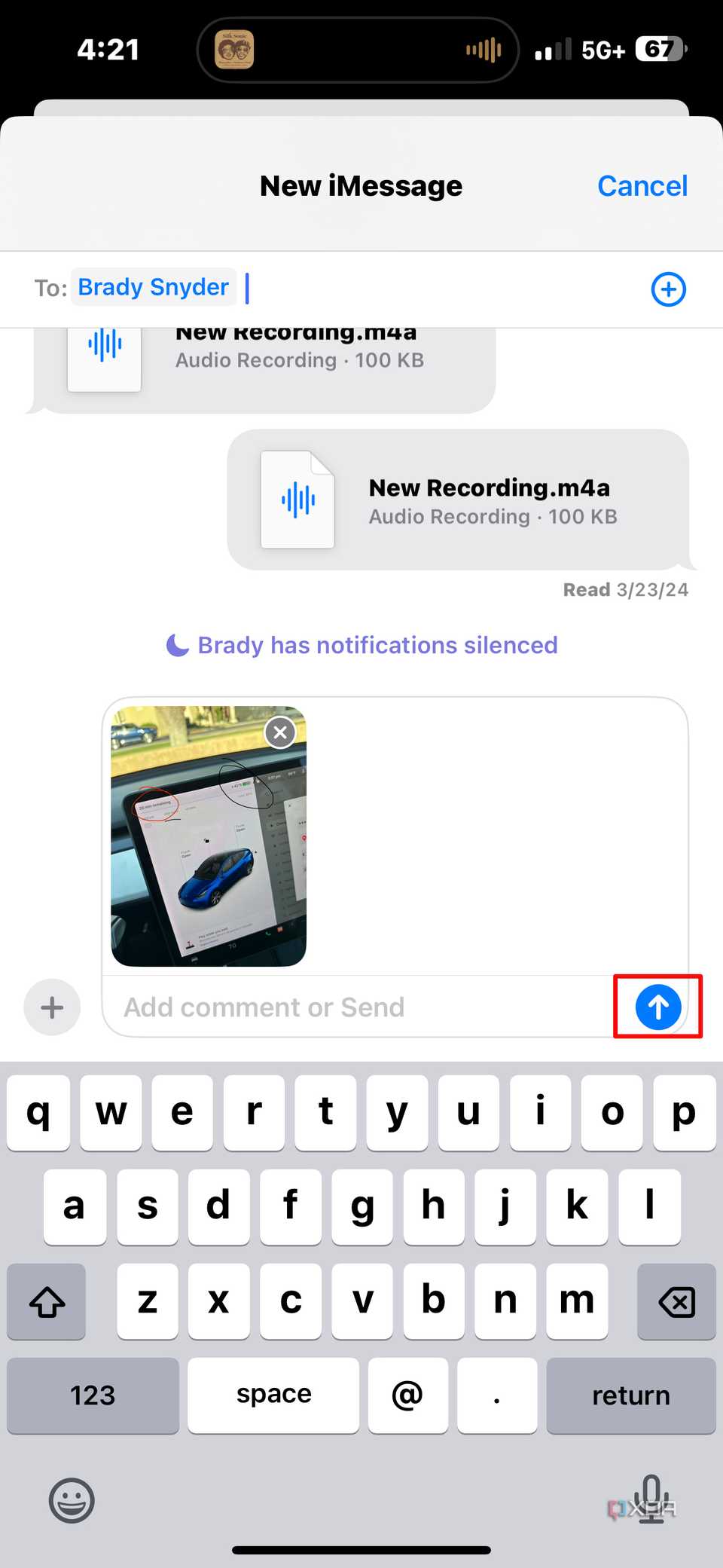Open the apps menu with the plus icon
723x1568 pixels.
pos(51,1007)
